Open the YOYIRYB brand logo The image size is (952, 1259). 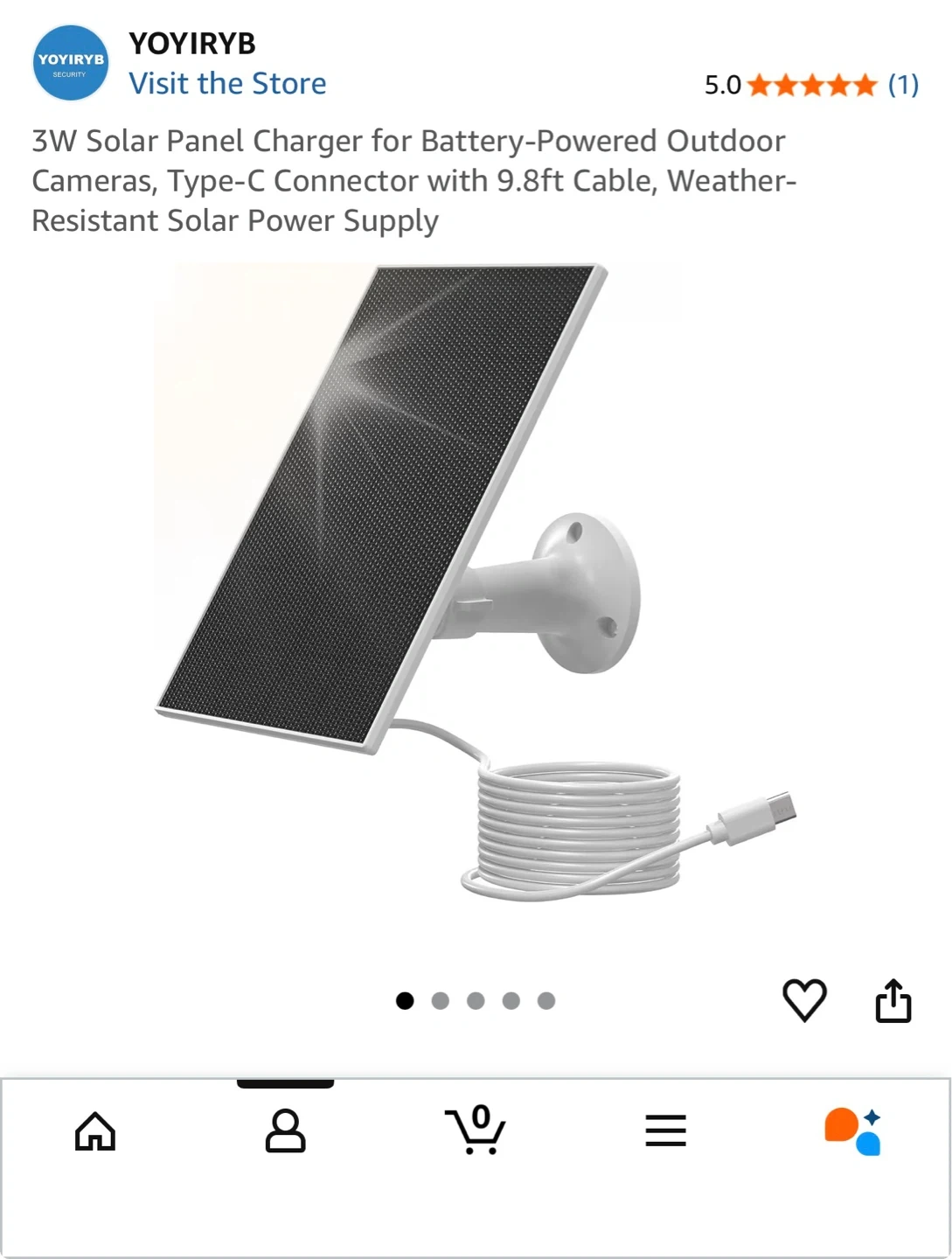[71, 63]
